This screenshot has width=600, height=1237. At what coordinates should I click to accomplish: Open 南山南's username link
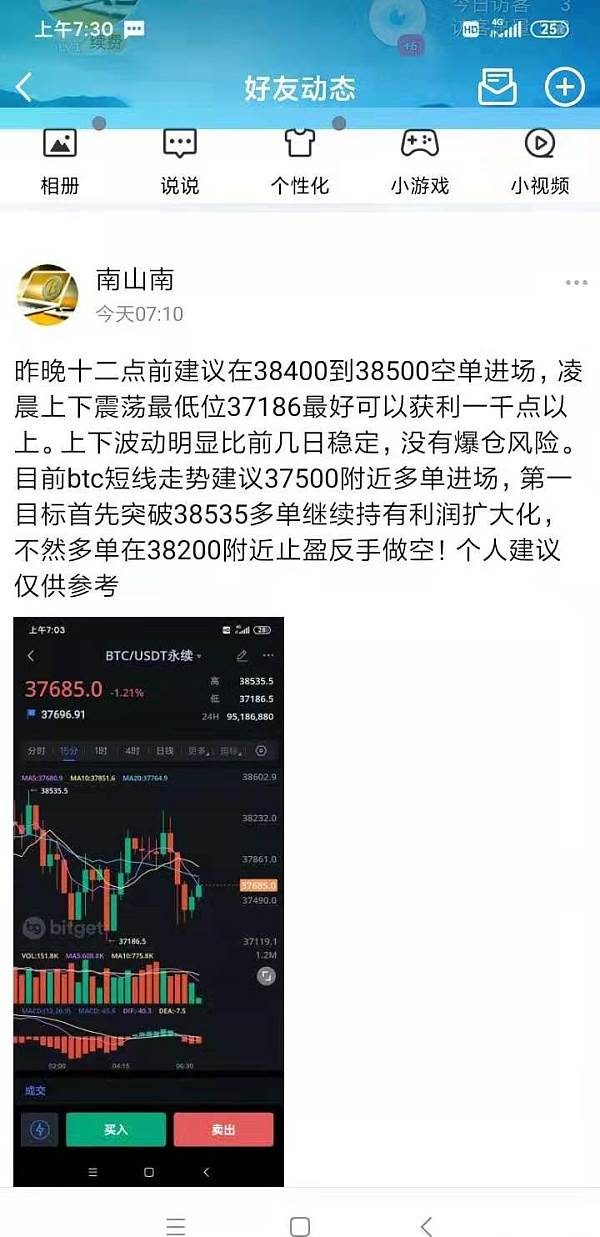click(x=134, y=279)
